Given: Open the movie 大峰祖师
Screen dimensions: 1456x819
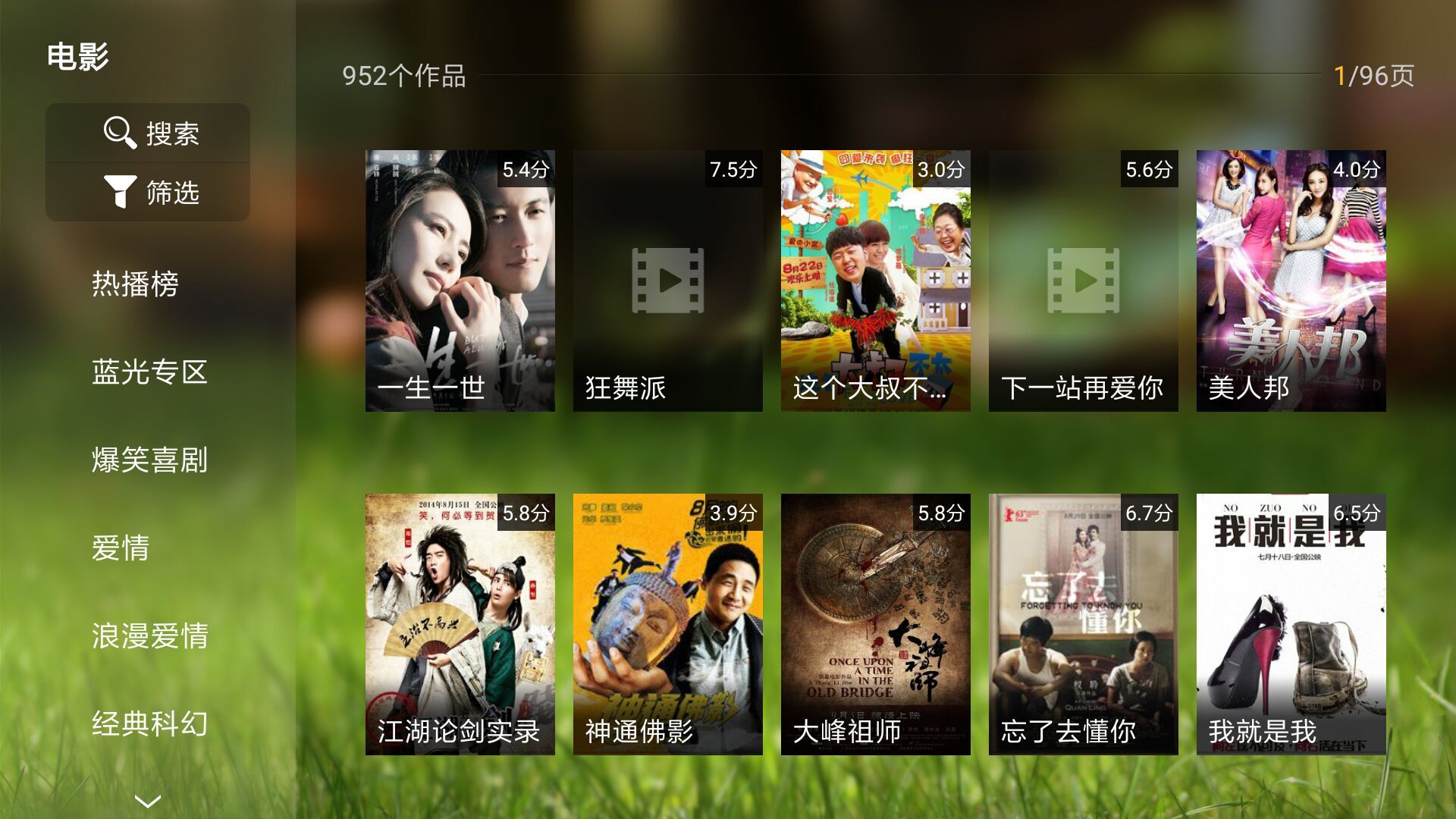Looking at the screenshot, I should tap(875, 624).
